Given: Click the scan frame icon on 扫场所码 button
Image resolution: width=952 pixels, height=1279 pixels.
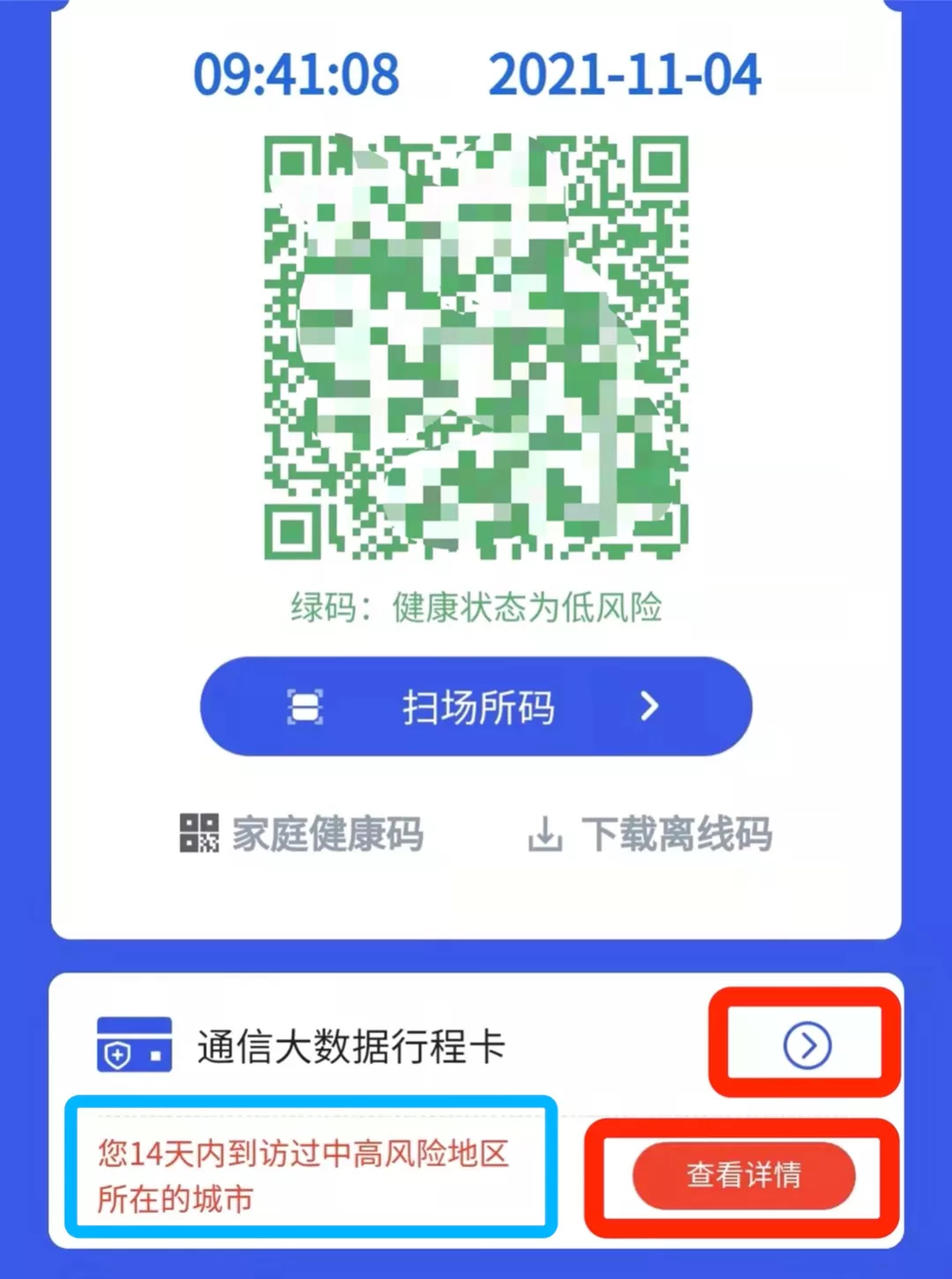Looking at the screenshot, I should (x=303, y=706).
